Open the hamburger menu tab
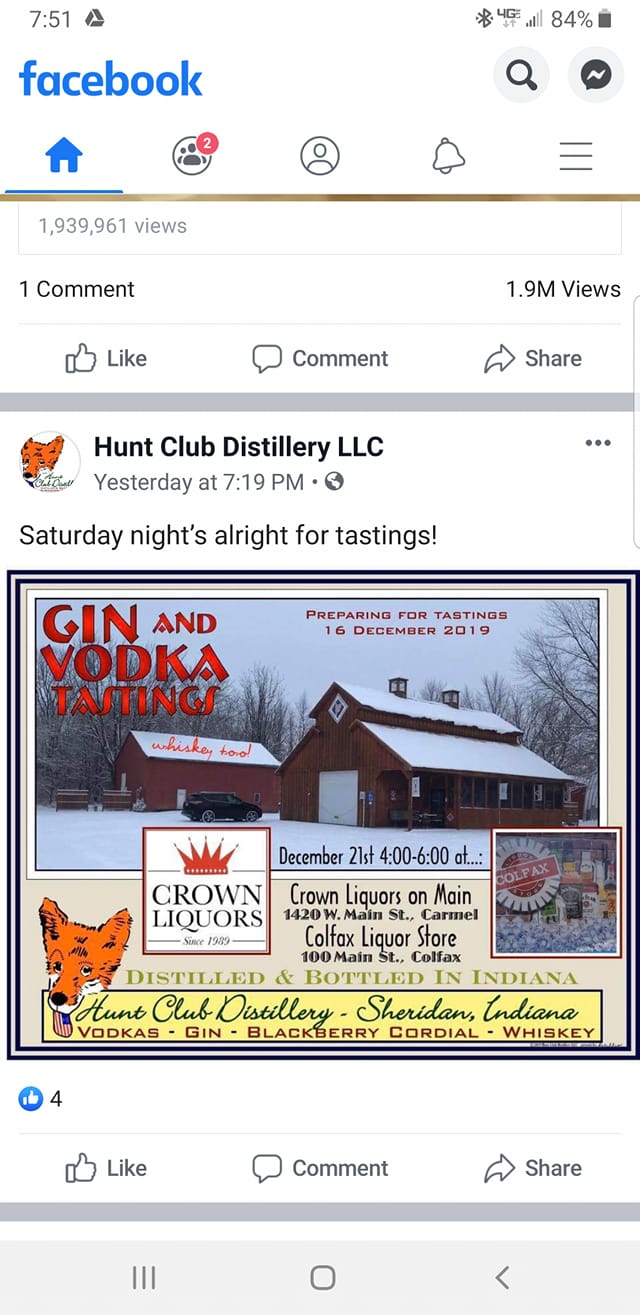Viewport: 640px width, 1315px height. click(576, 156)
